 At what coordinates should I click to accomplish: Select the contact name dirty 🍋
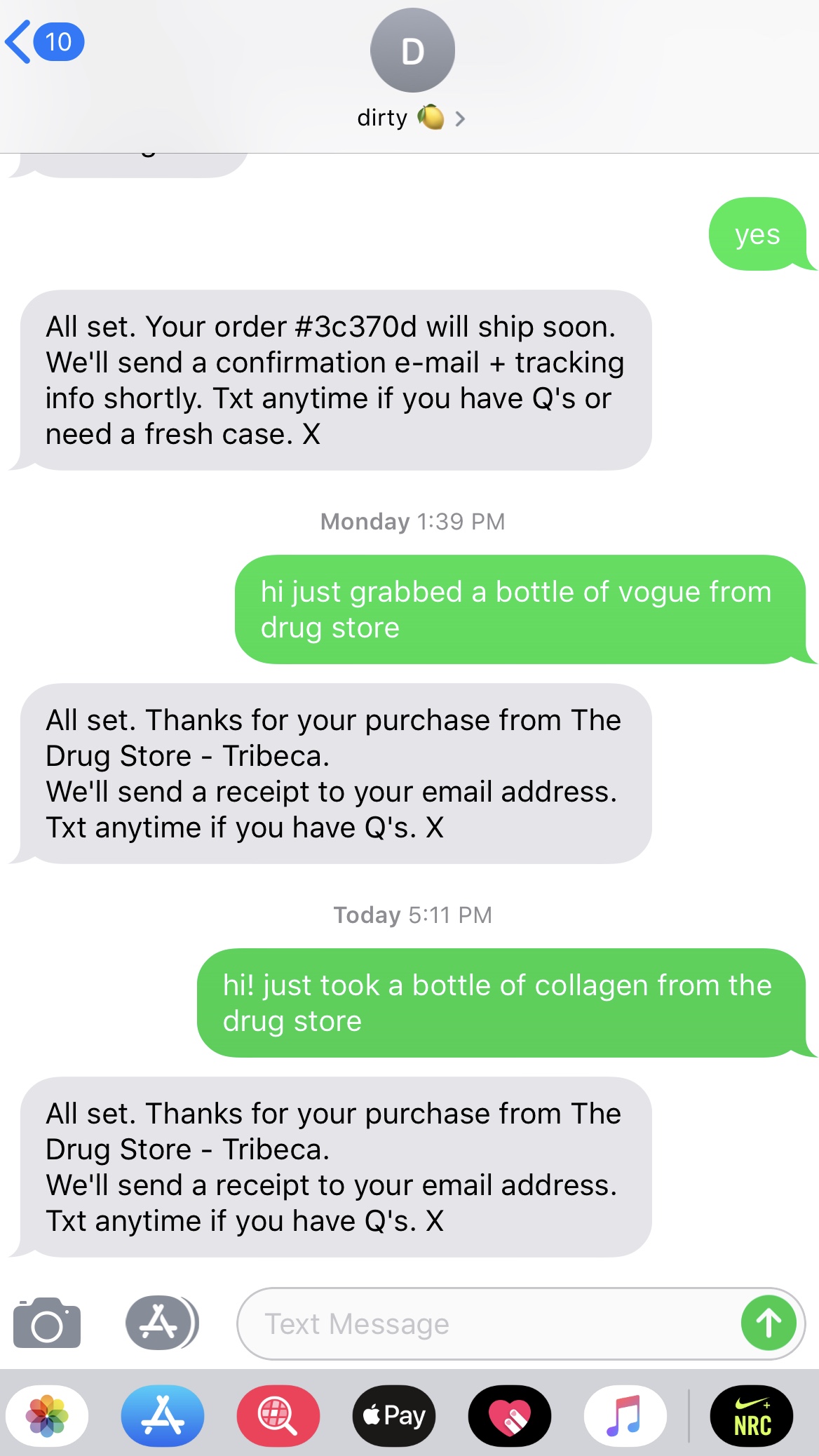[400, 117]
